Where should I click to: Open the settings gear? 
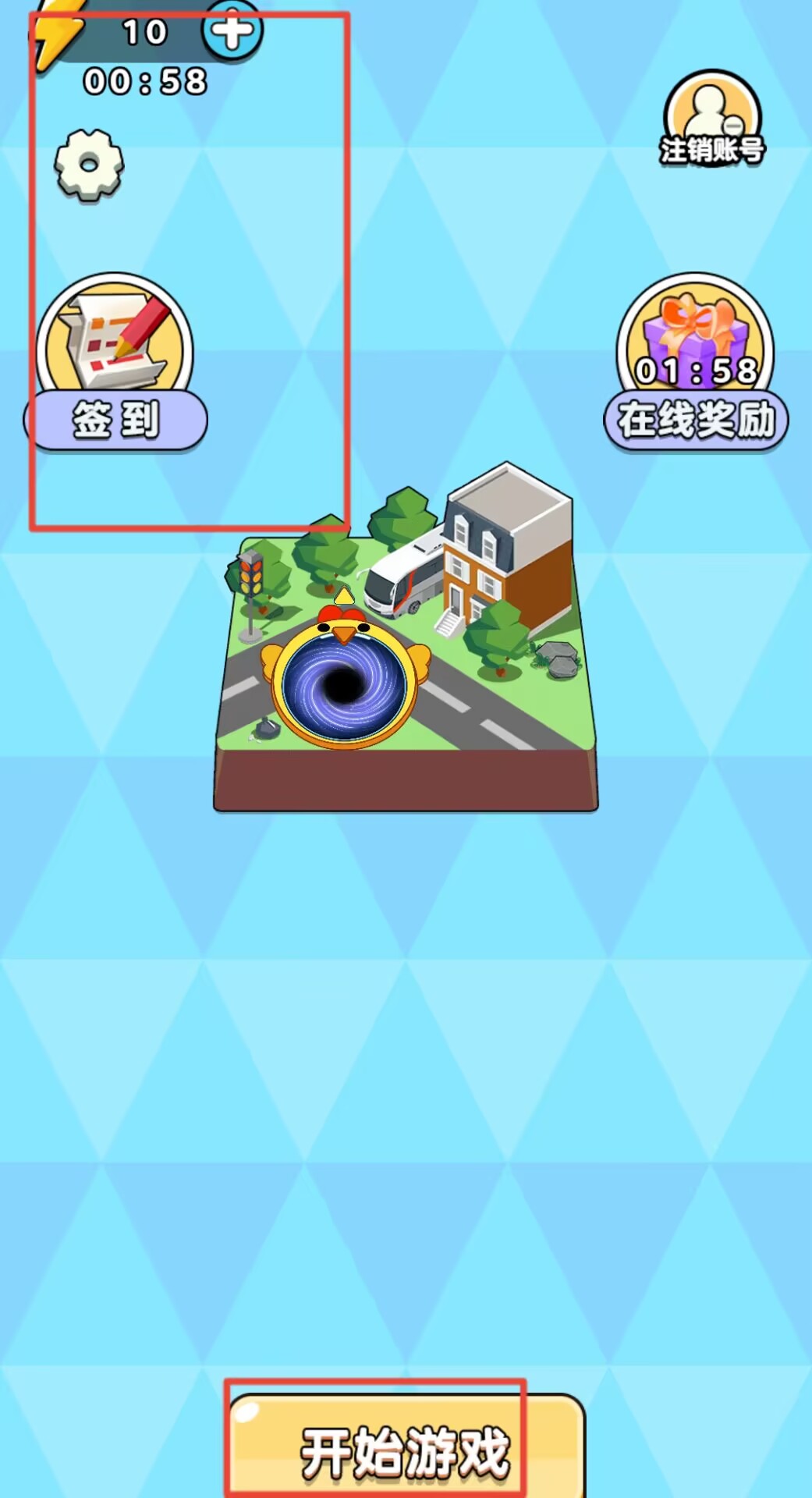[89, 165]
